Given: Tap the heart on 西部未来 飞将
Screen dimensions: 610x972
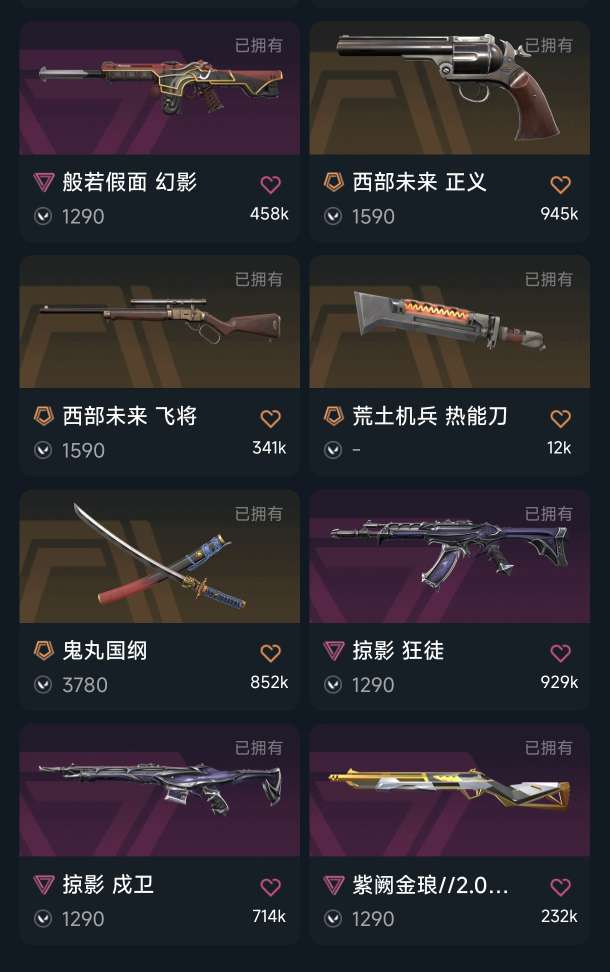Looking at the screenshot, I should [270, 418].
